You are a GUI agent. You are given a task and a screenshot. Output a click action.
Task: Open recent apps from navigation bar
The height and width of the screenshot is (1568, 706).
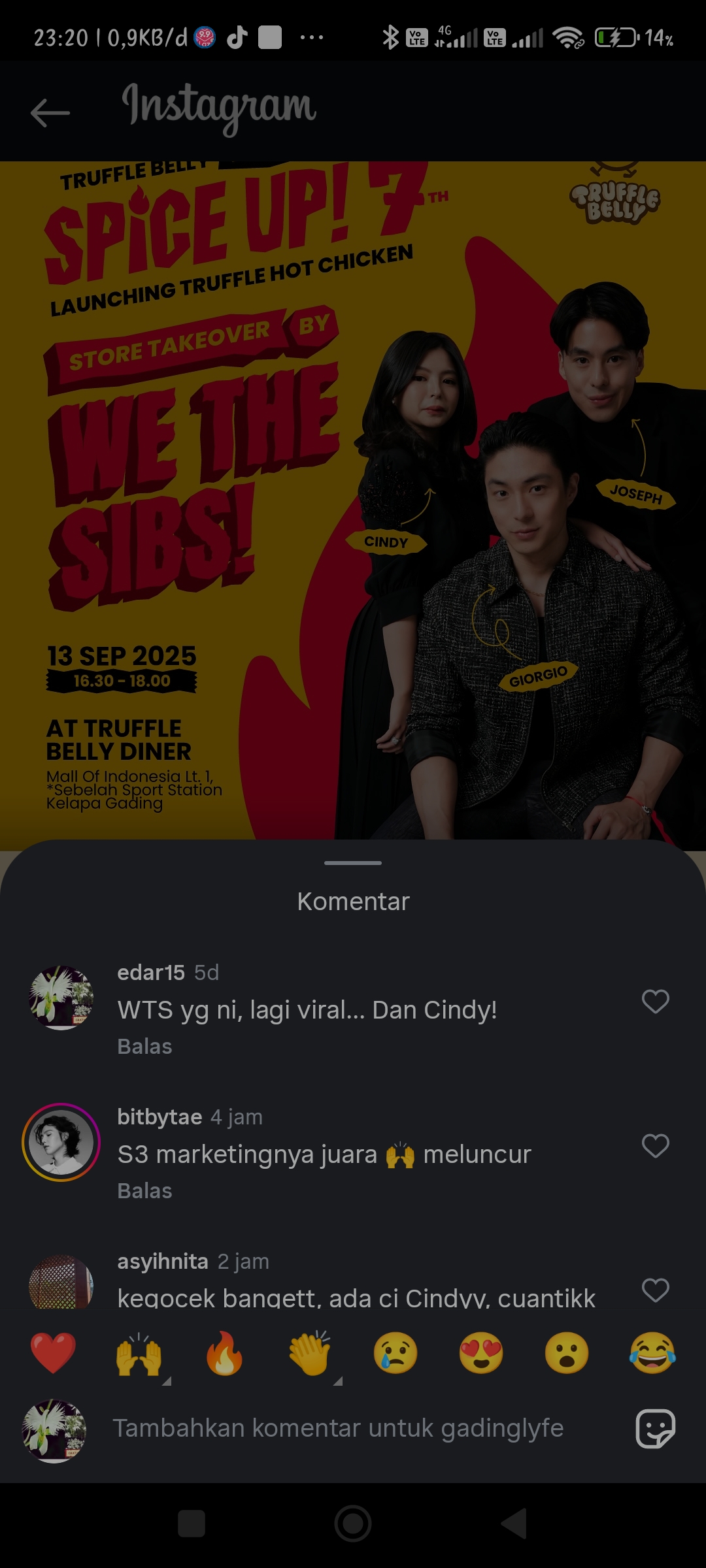pyautogui.click(x=192, y=1524)
